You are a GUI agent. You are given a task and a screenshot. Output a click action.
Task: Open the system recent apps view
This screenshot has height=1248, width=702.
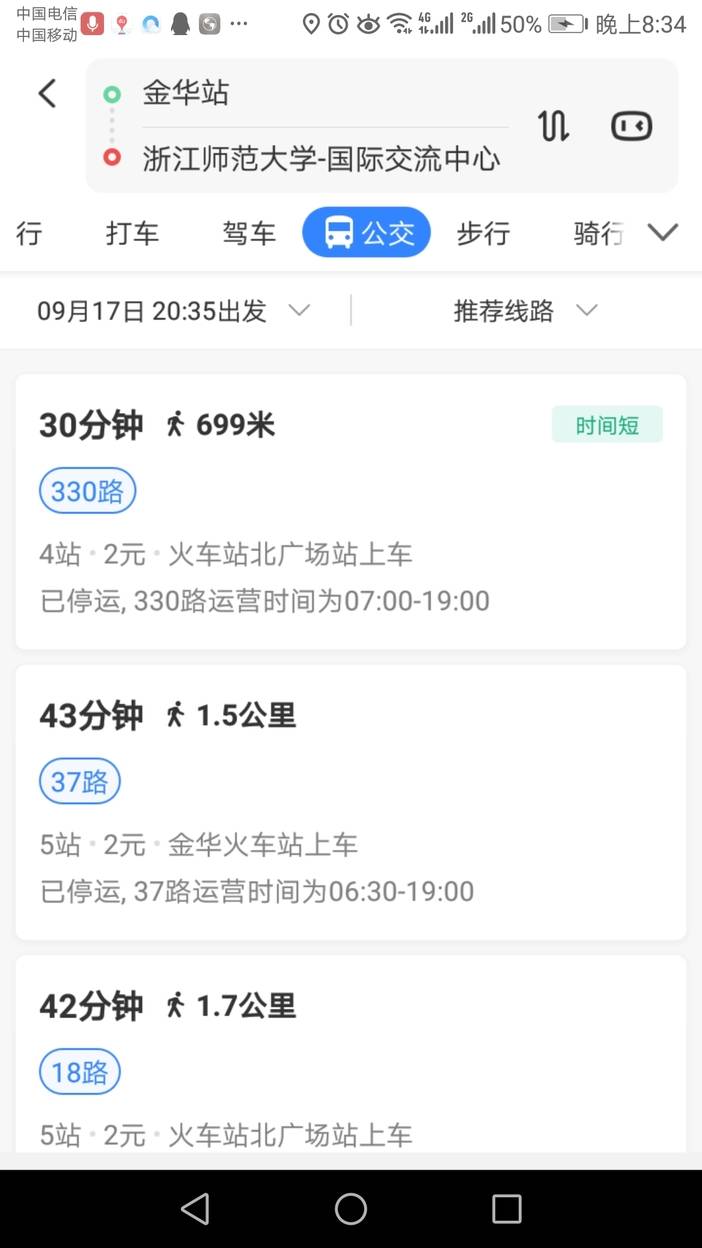tap(507, 1209)
